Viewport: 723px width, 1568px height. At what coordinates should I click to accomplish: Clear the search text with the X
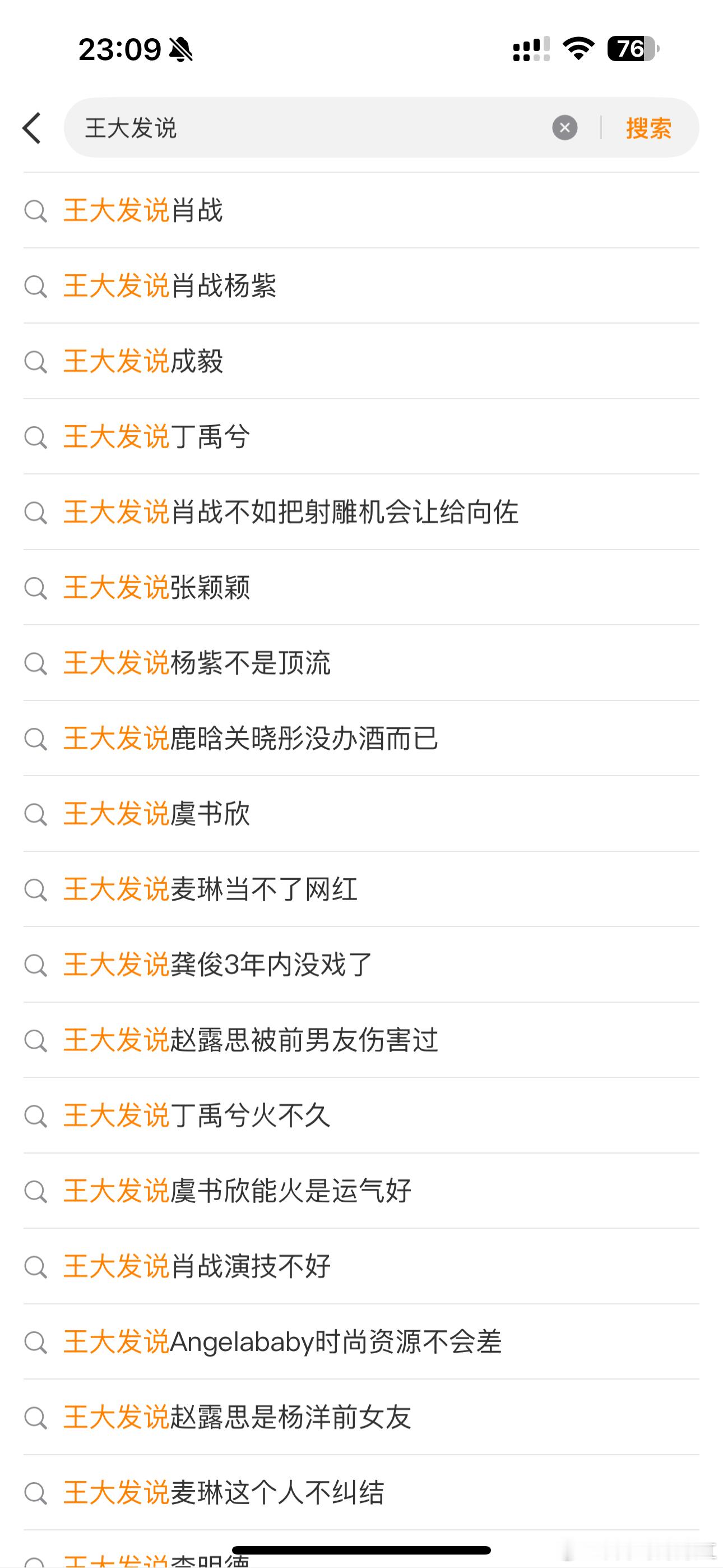pos(564,128)
